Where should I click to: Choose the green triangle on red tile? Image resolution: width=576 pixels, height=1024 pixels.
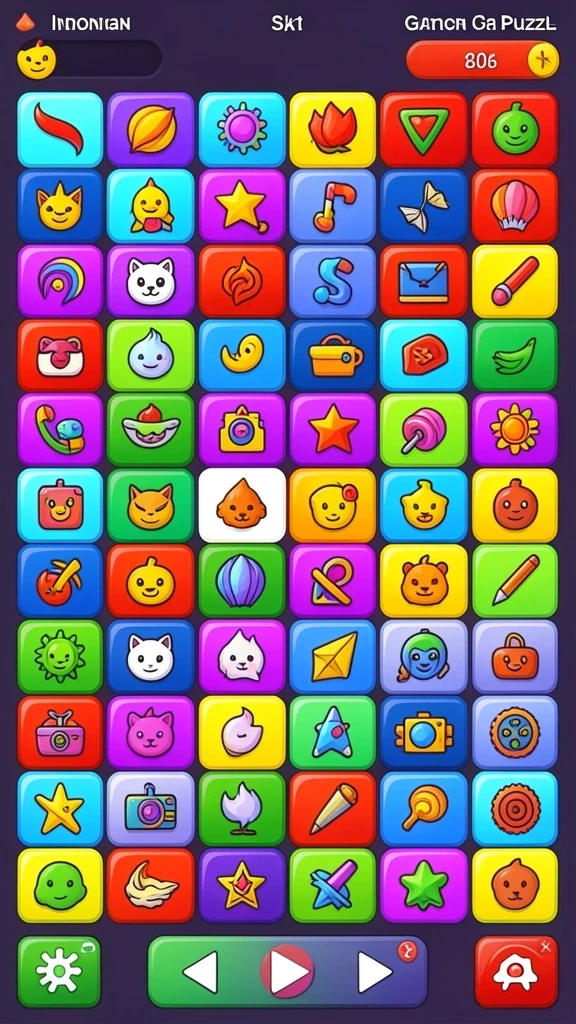tap(424, 129)
